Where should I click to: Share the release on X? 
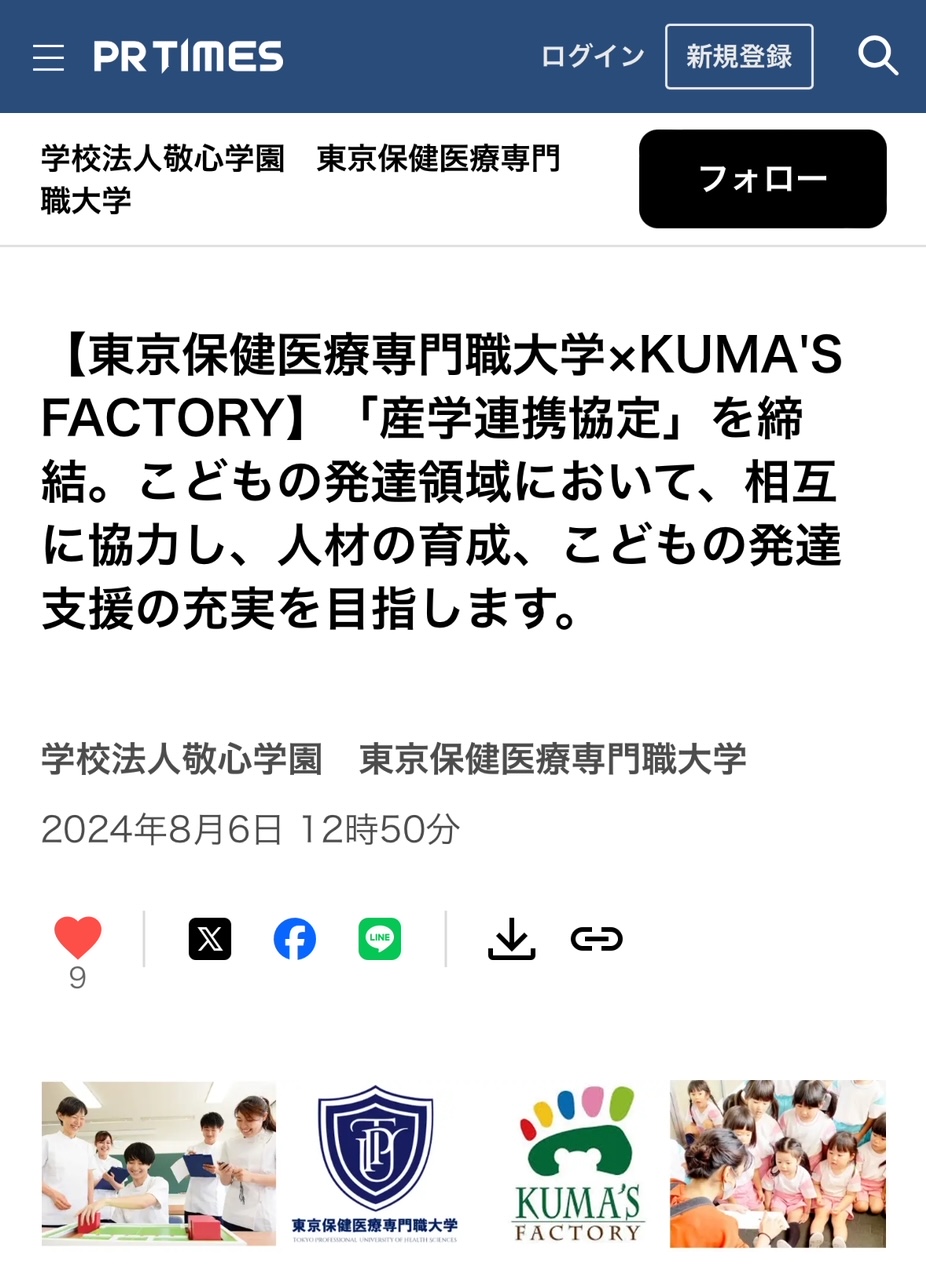coord(210,939)
